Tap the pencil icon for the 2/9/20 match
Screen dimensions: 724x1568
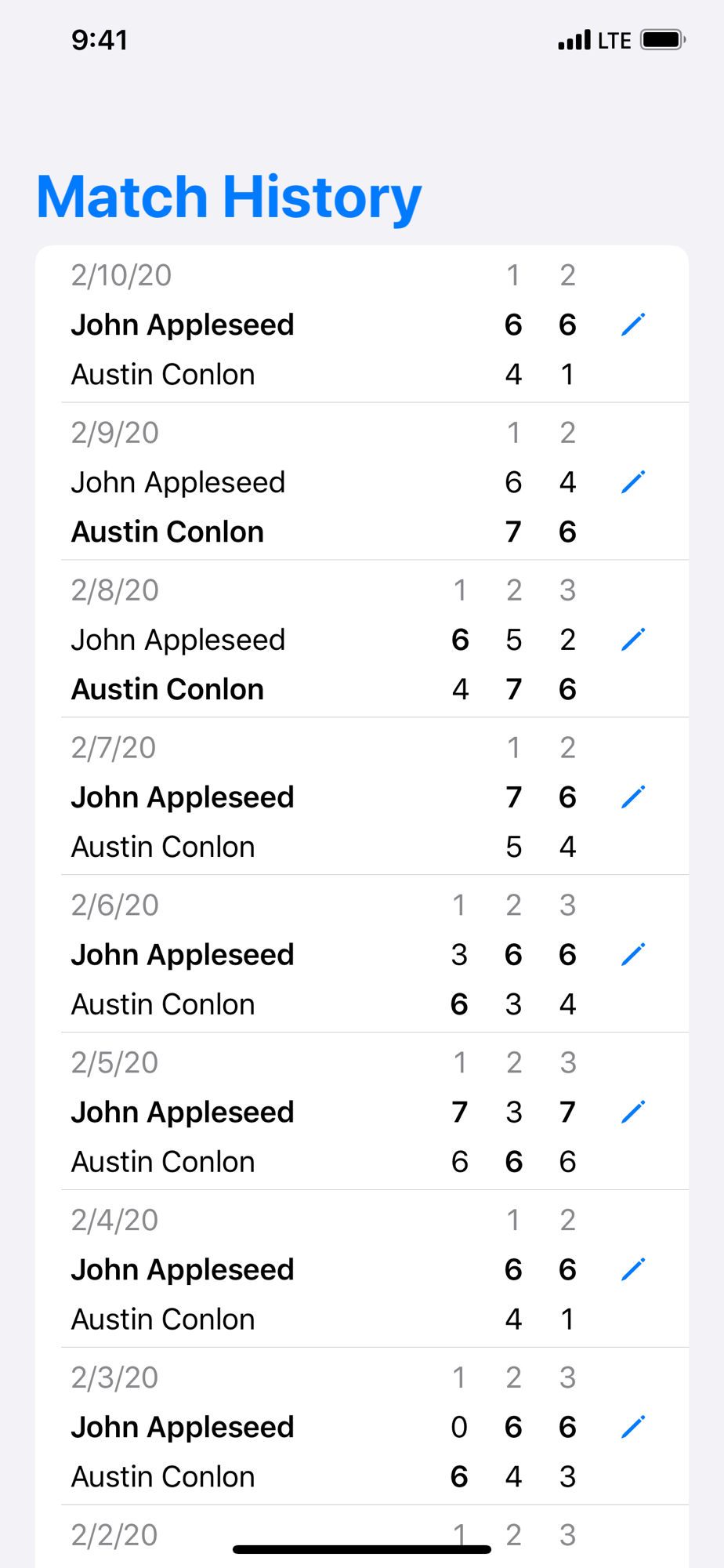633,482
